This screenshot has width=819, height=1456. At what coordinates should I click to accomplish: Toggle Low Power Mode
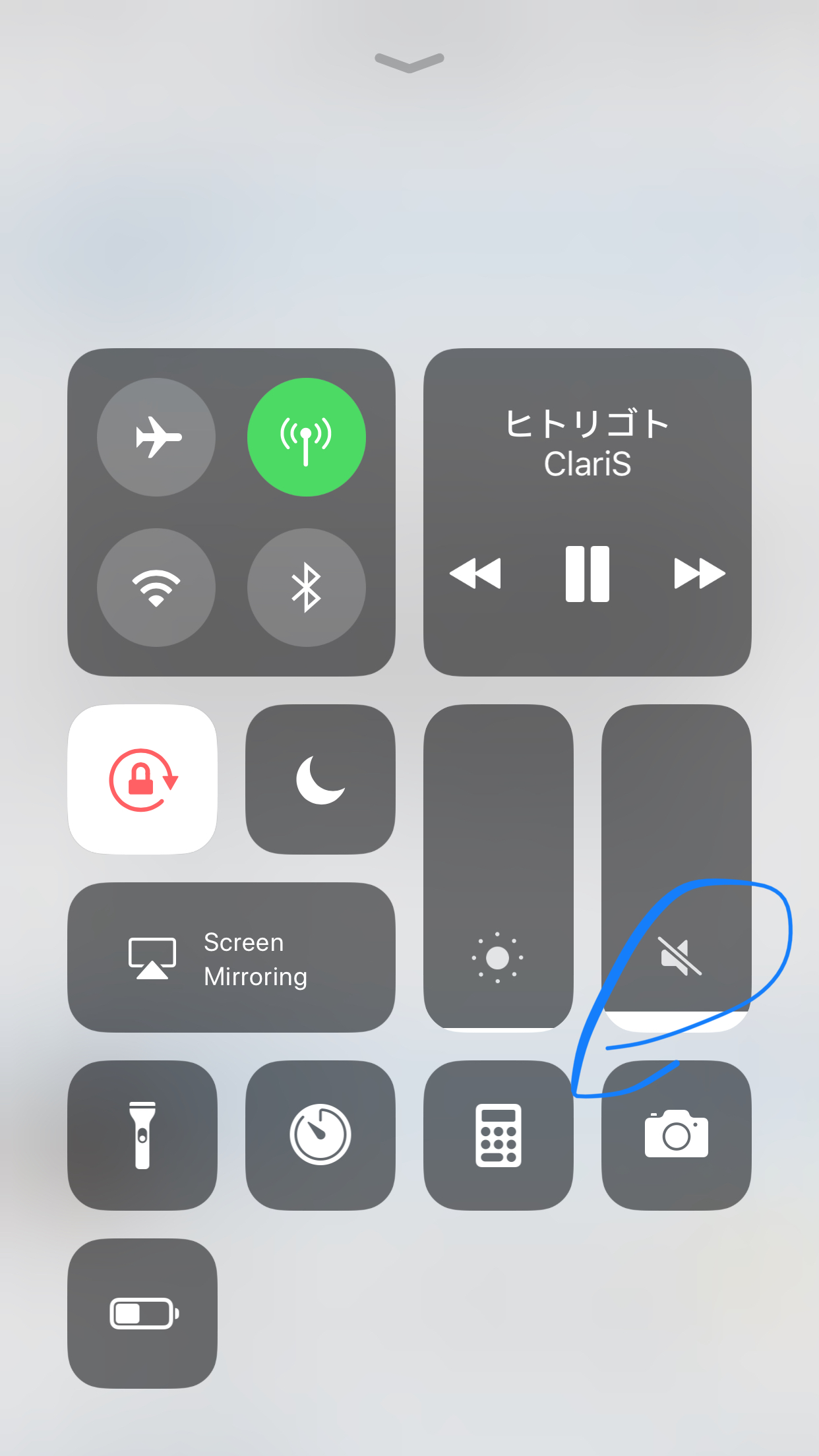[x=142, y=1314]
